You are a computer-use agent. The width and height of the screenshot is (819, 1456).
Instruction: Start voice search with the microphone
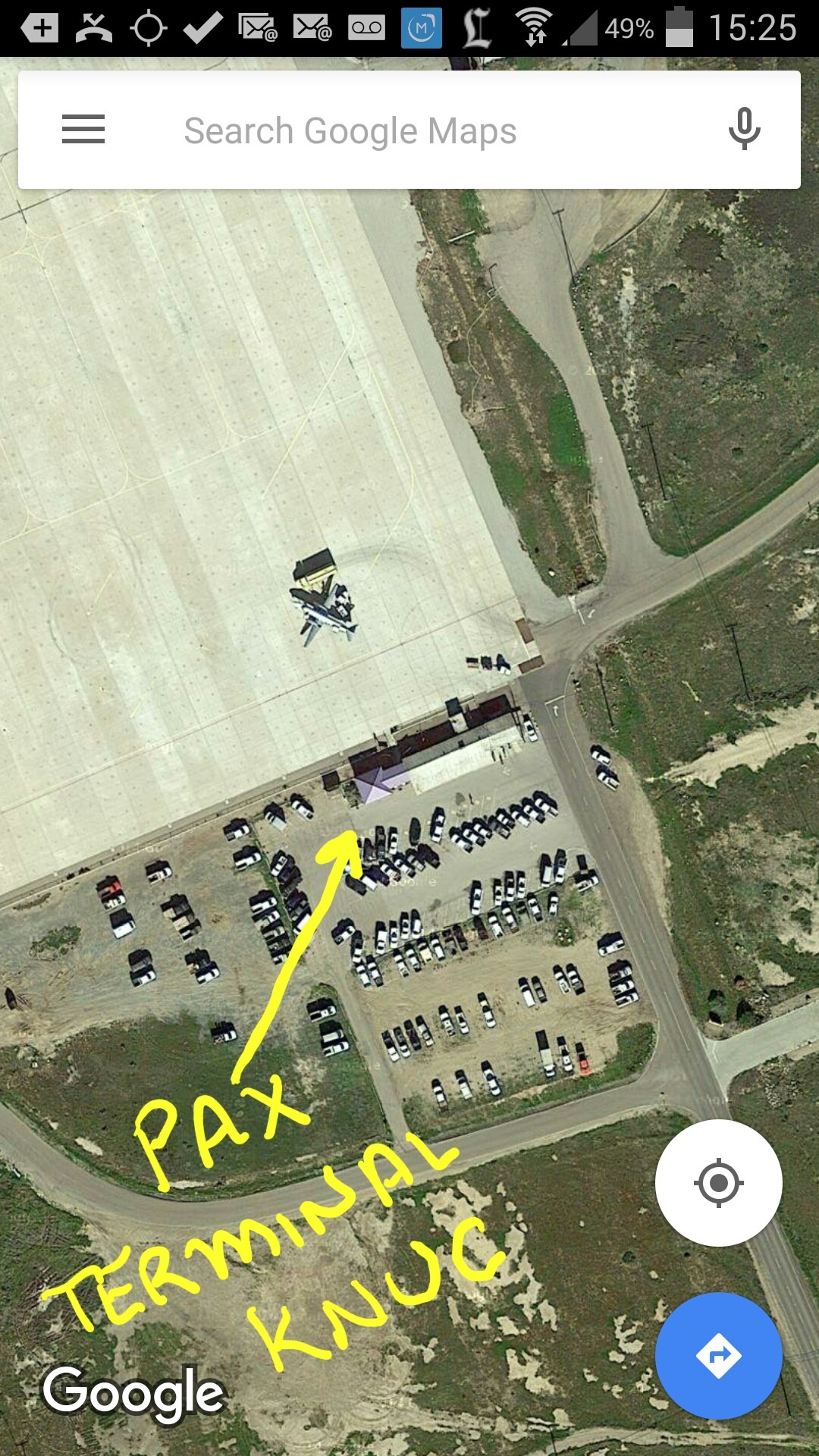pos(744,129)
